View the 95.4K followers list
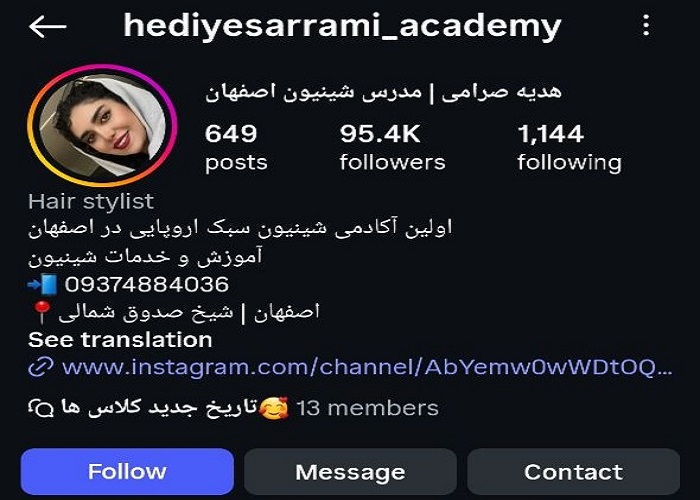 (392, 147)
